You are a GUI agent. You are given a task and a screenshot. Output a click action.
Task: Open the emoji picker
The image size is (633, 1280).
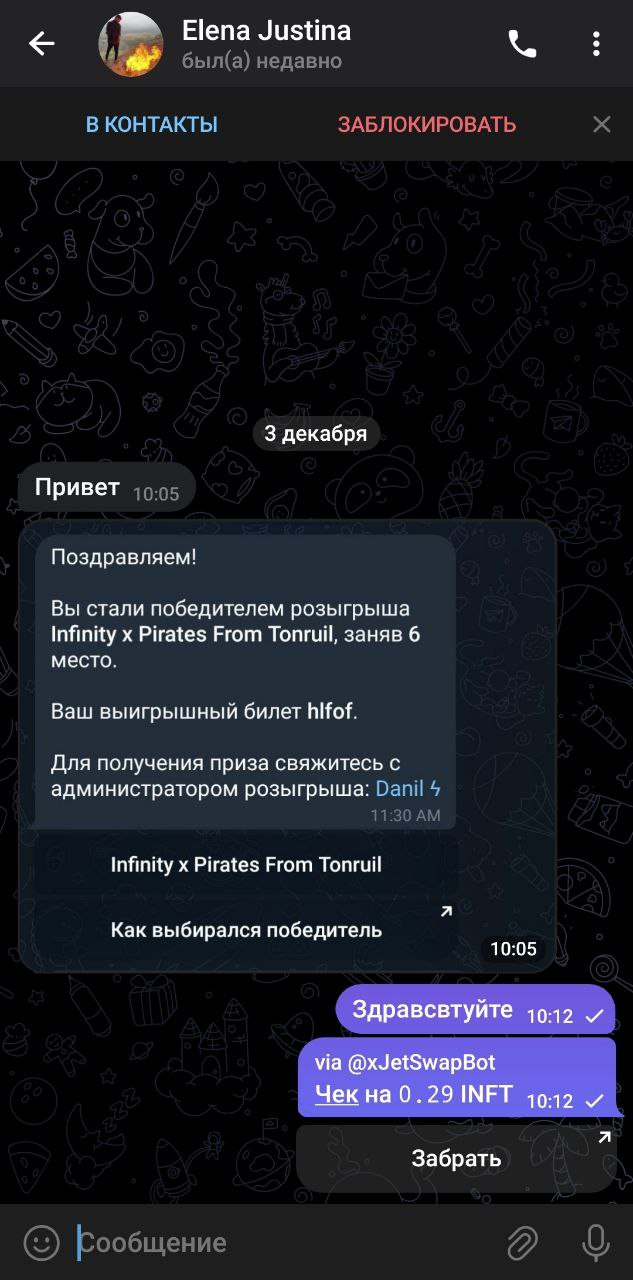[x=41, y=1243]
